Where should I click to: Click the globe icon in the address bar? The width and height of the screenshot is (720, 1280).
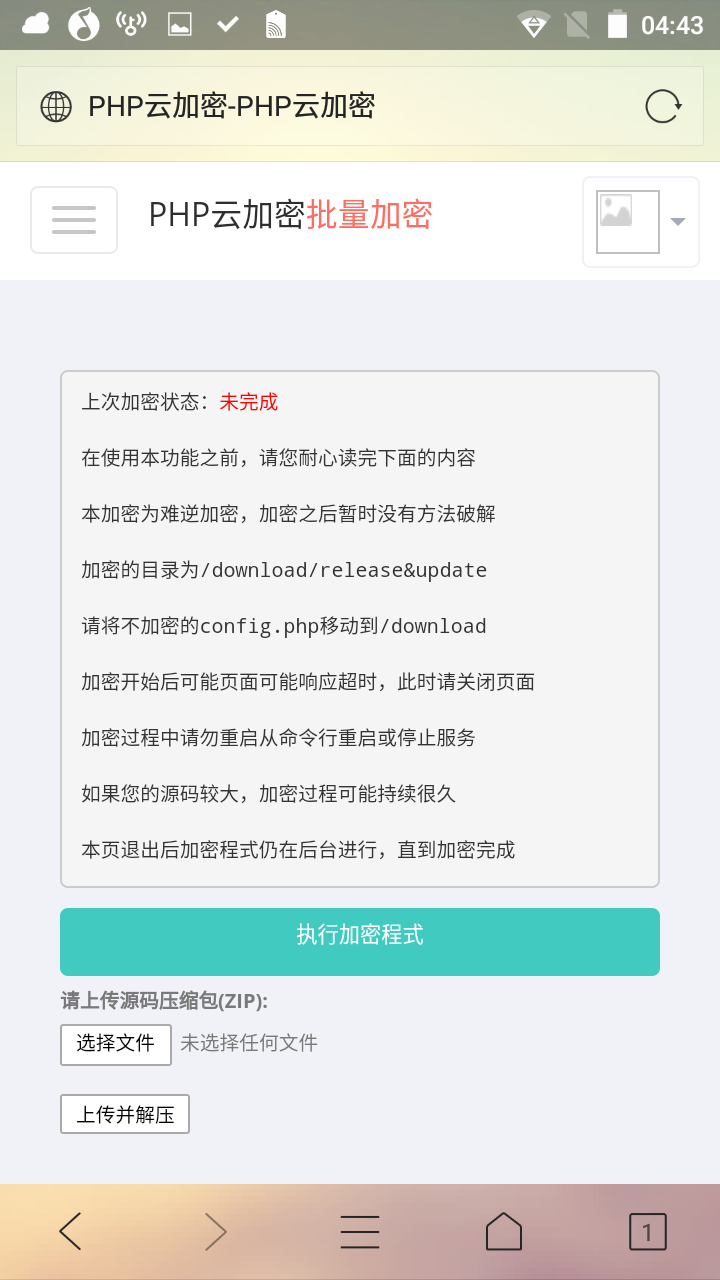click(55, 104)
